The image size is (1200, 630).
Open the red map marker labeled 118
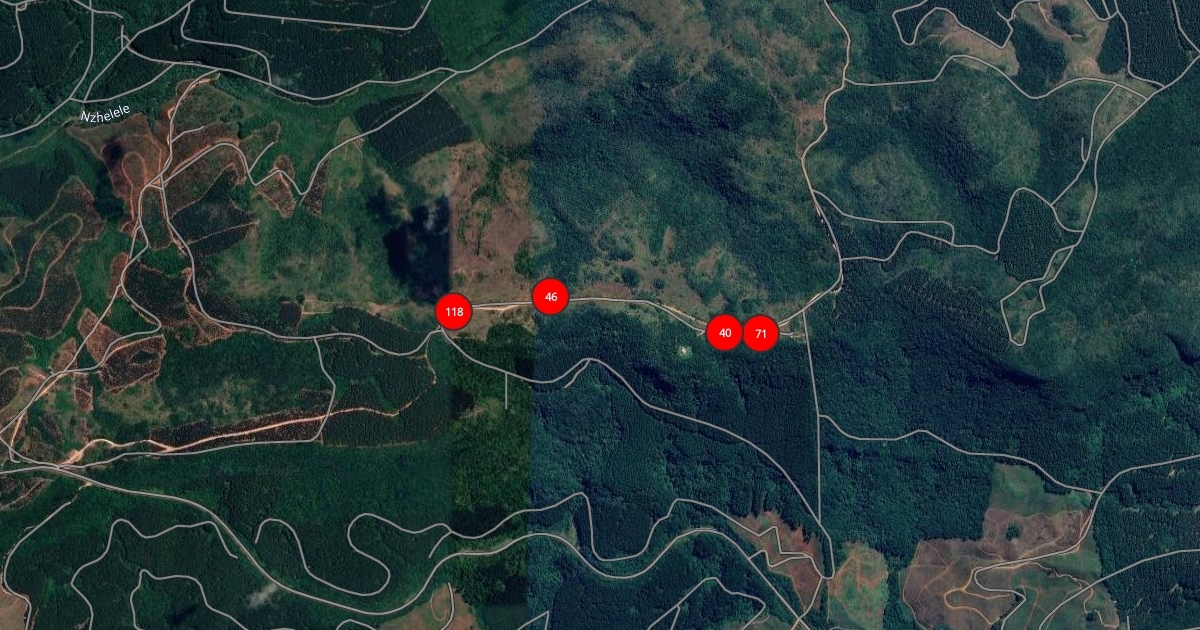click(x=454, y=312)
